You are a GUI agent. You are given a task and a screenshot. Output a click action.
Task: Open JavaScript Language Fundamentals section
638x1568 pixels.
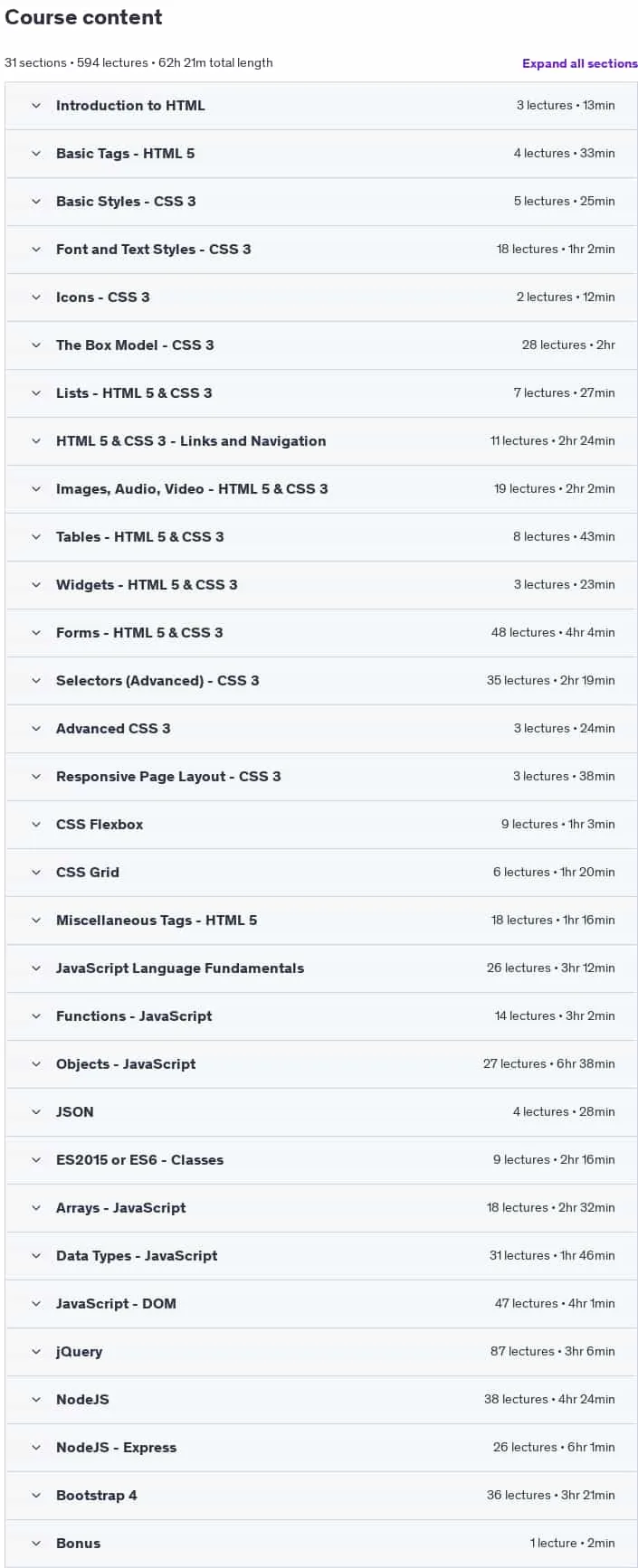point(321,968)
